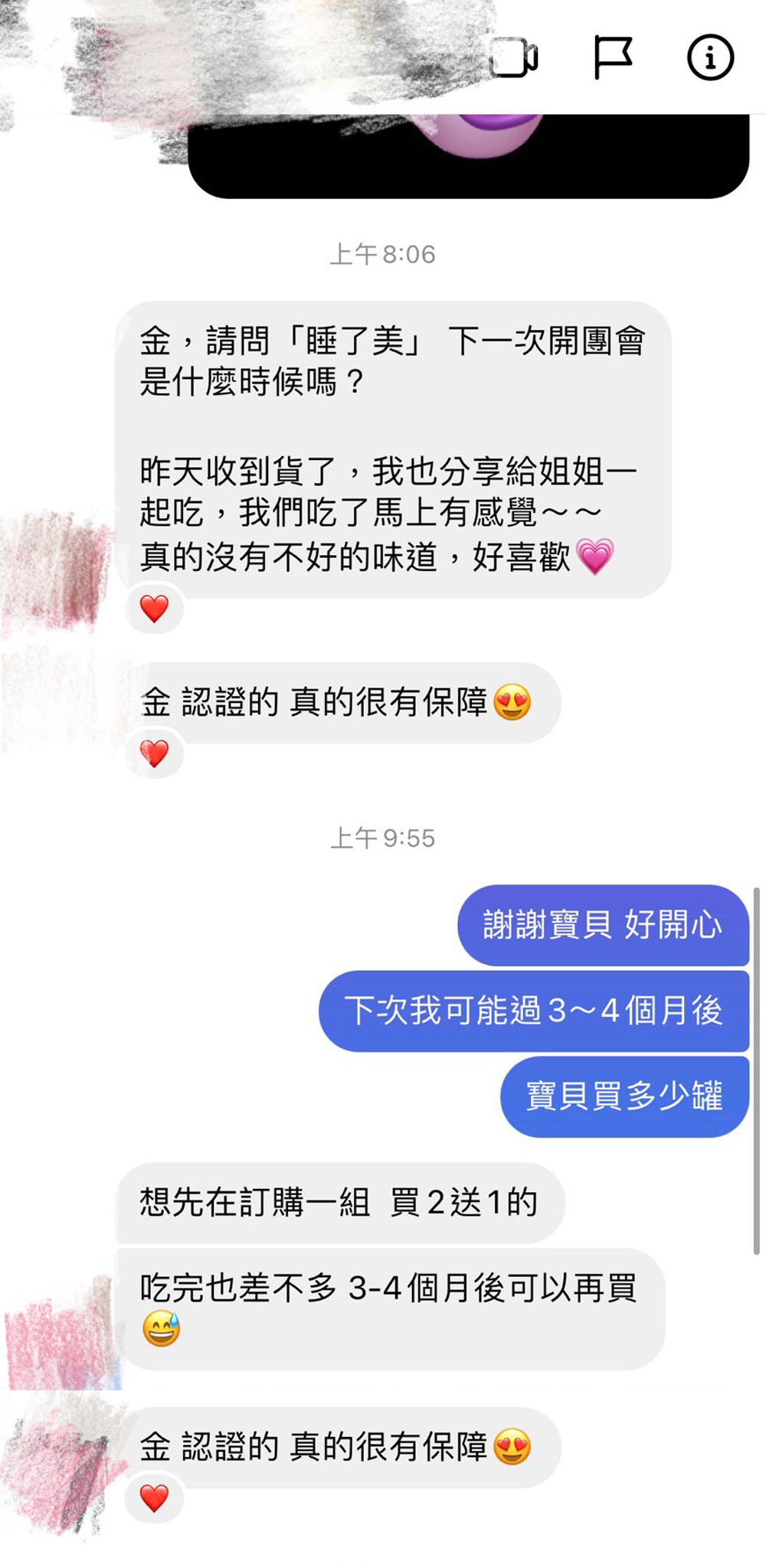This screenshot has height=1568, width=766.
Task: Open the flag icon in the header
Action: 613,57
